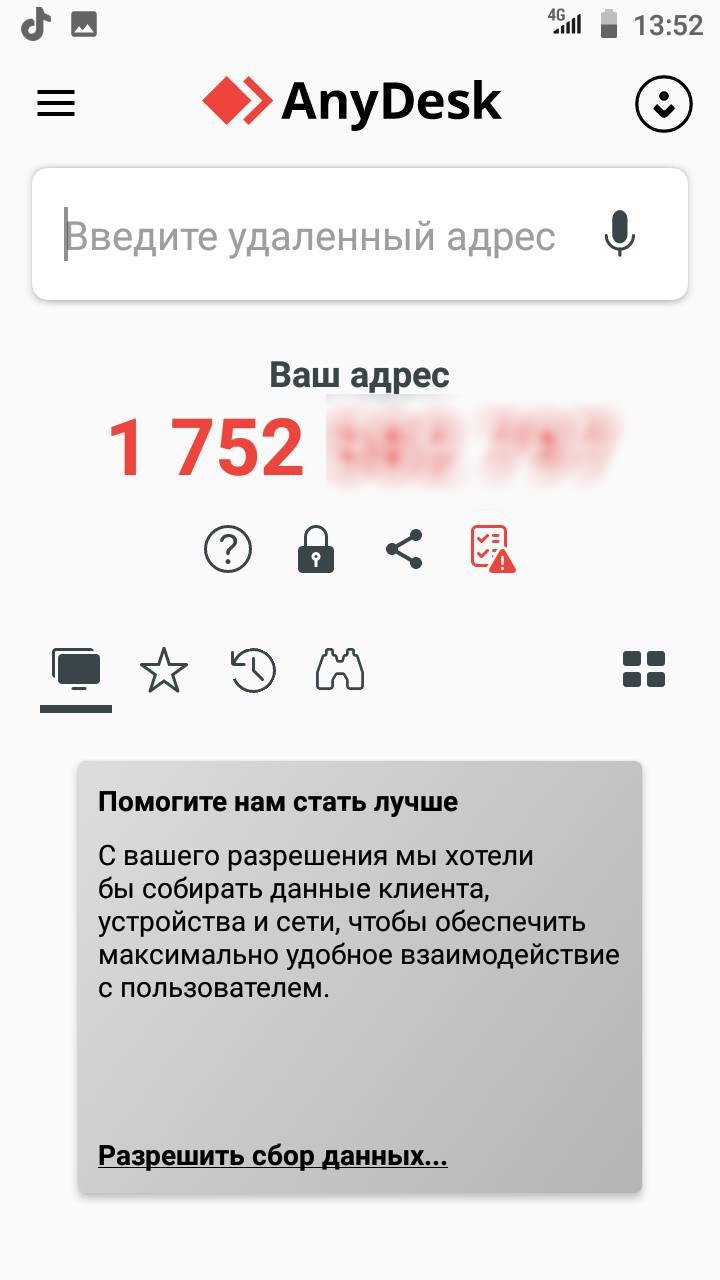Screen dimensions: 720x1280
Task: Tap the microphone for voice input
Action: 620,235
